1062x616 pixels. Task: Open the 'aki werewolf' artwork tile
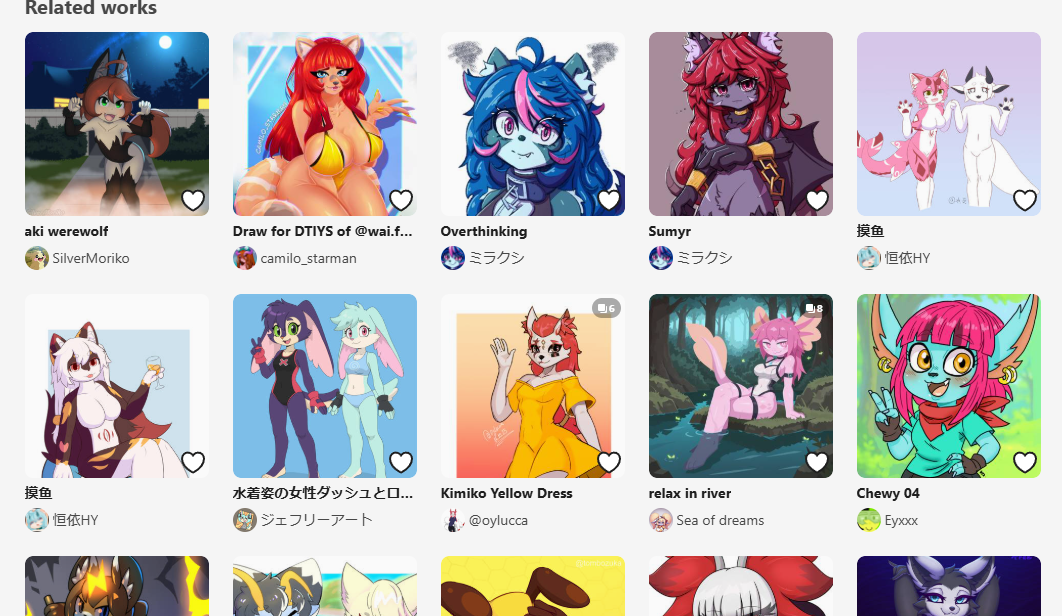(x=116, y=123)
